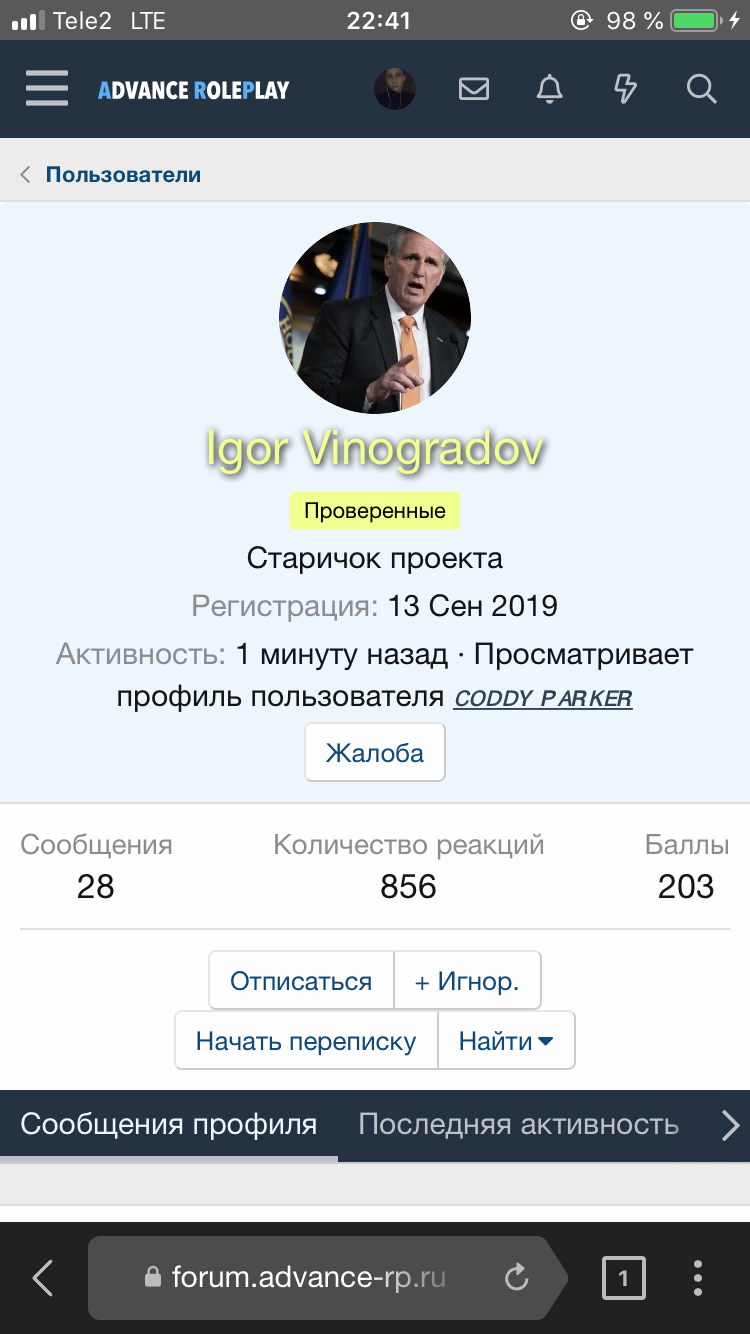Show more profile tabs with the arrow
This screenshot has height=1334, width=750.
coord(731,1126)
